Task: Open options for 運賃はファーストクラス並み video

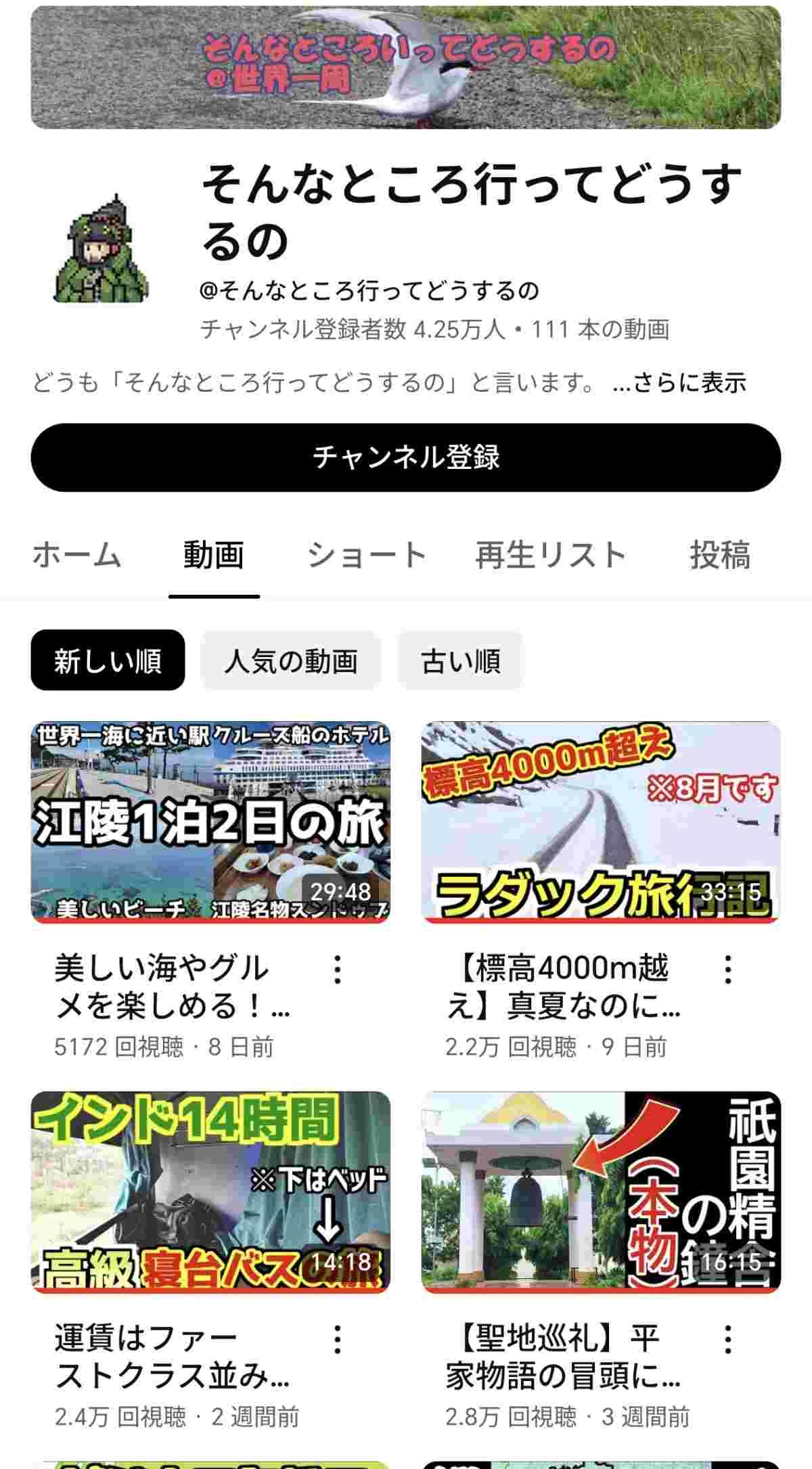Action: point(338,1339)
